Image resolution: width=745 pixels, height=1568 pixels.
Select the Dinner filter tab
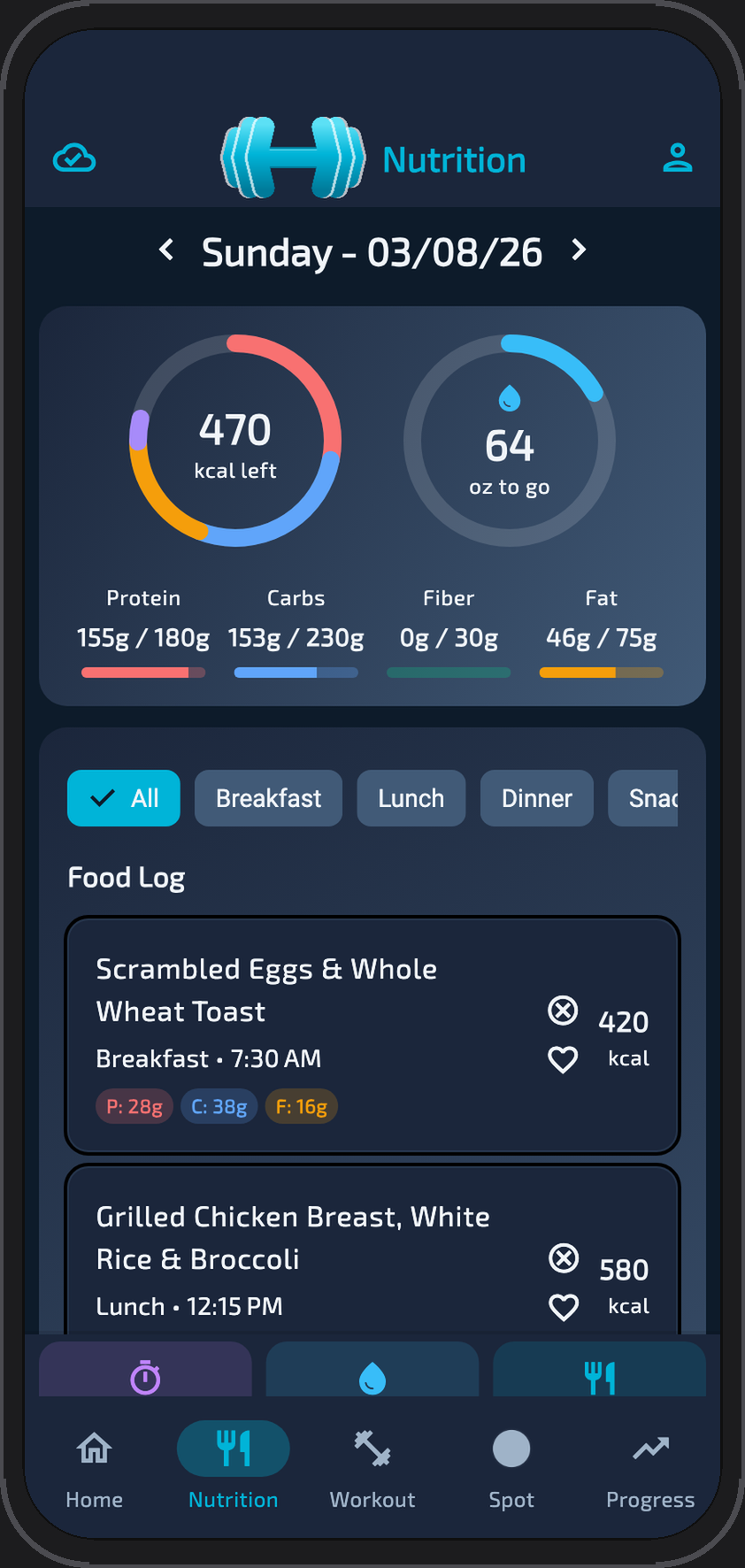coord(536,798)
